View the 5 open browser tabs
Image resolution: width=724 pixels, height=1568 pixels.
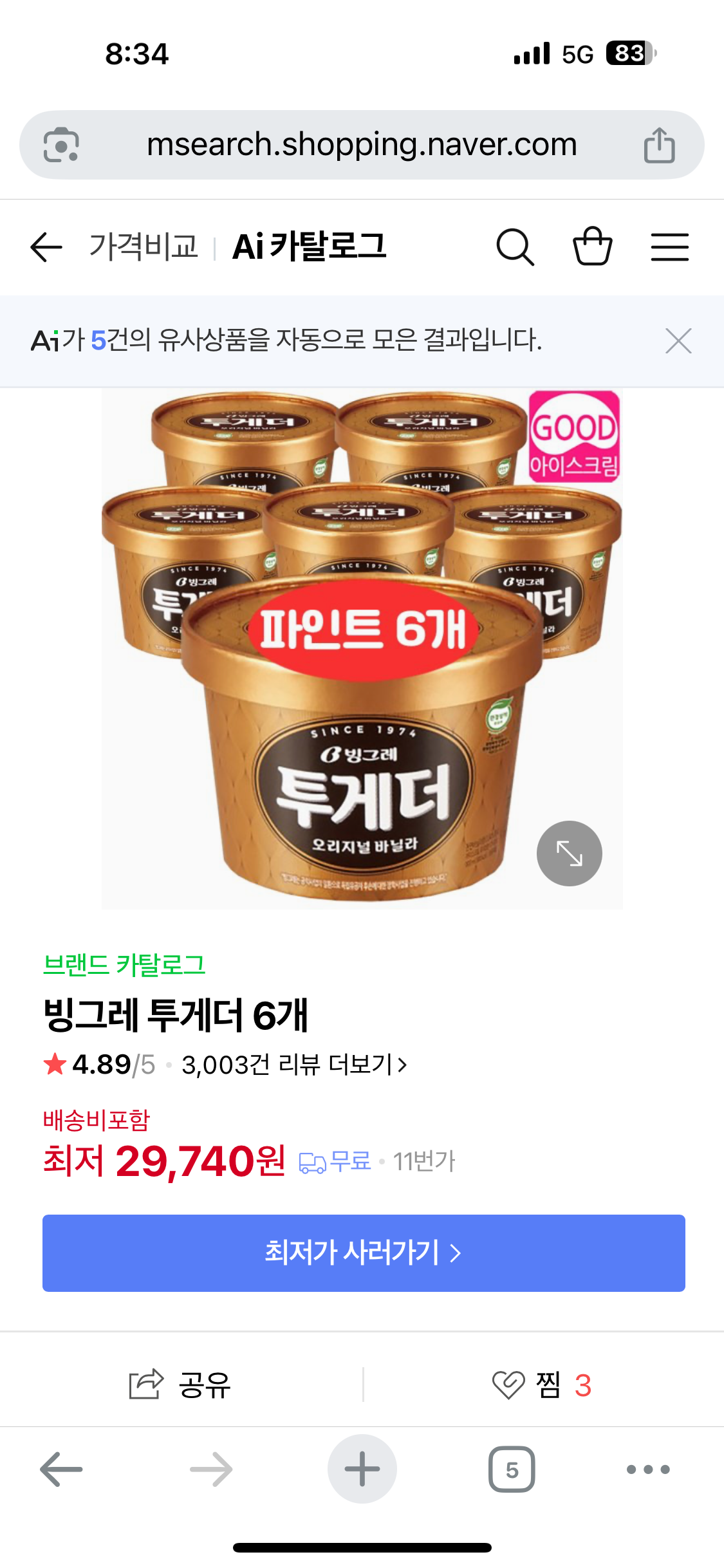pos(512,1470)
